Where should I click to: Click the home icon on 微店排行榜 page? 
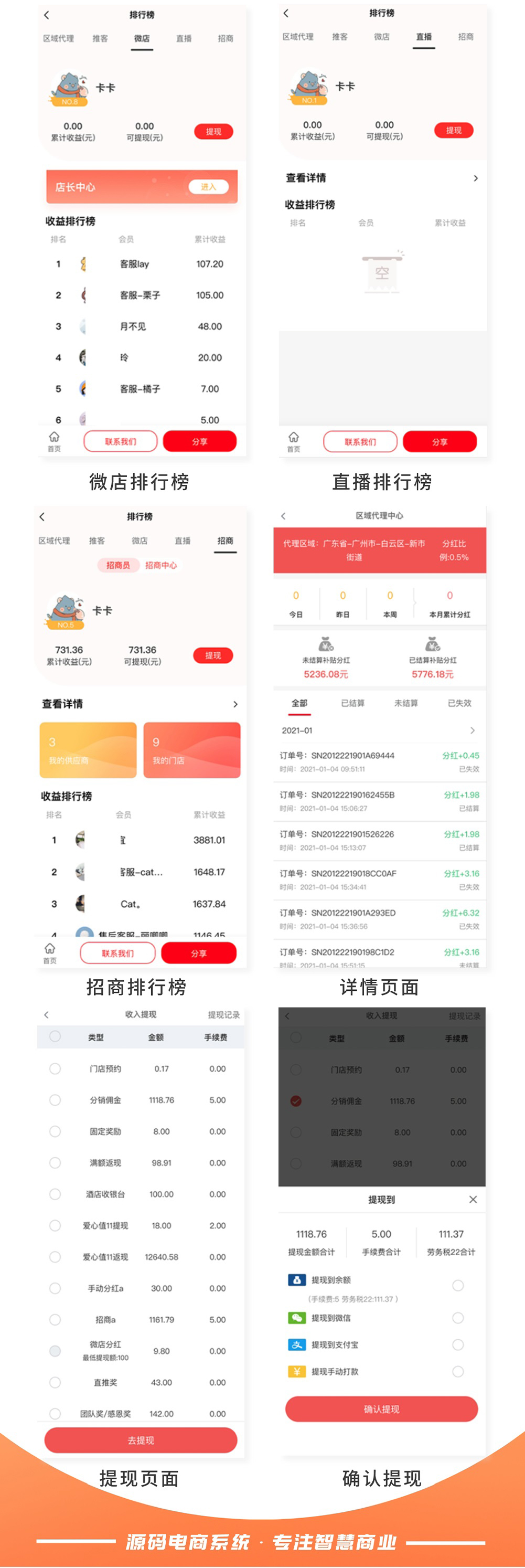(x=53, y=437)
